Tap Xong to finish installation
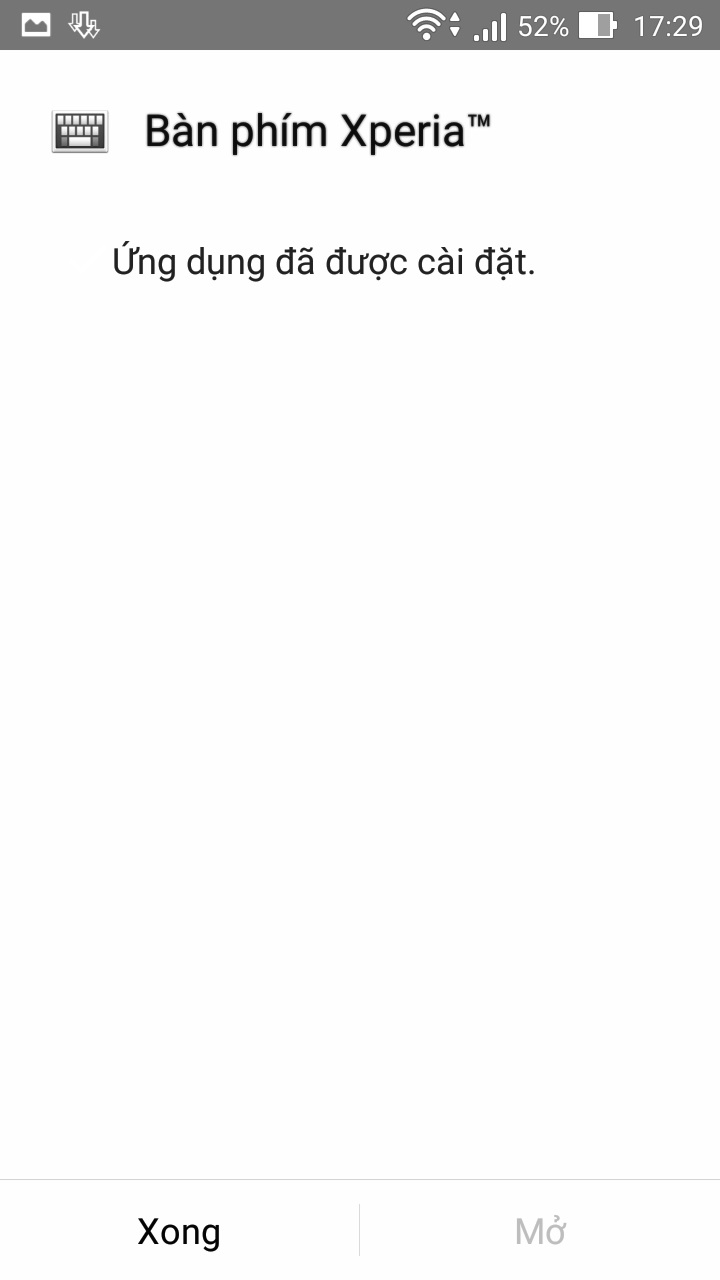Screen dimensions: 720x1280 (179, 1231)
